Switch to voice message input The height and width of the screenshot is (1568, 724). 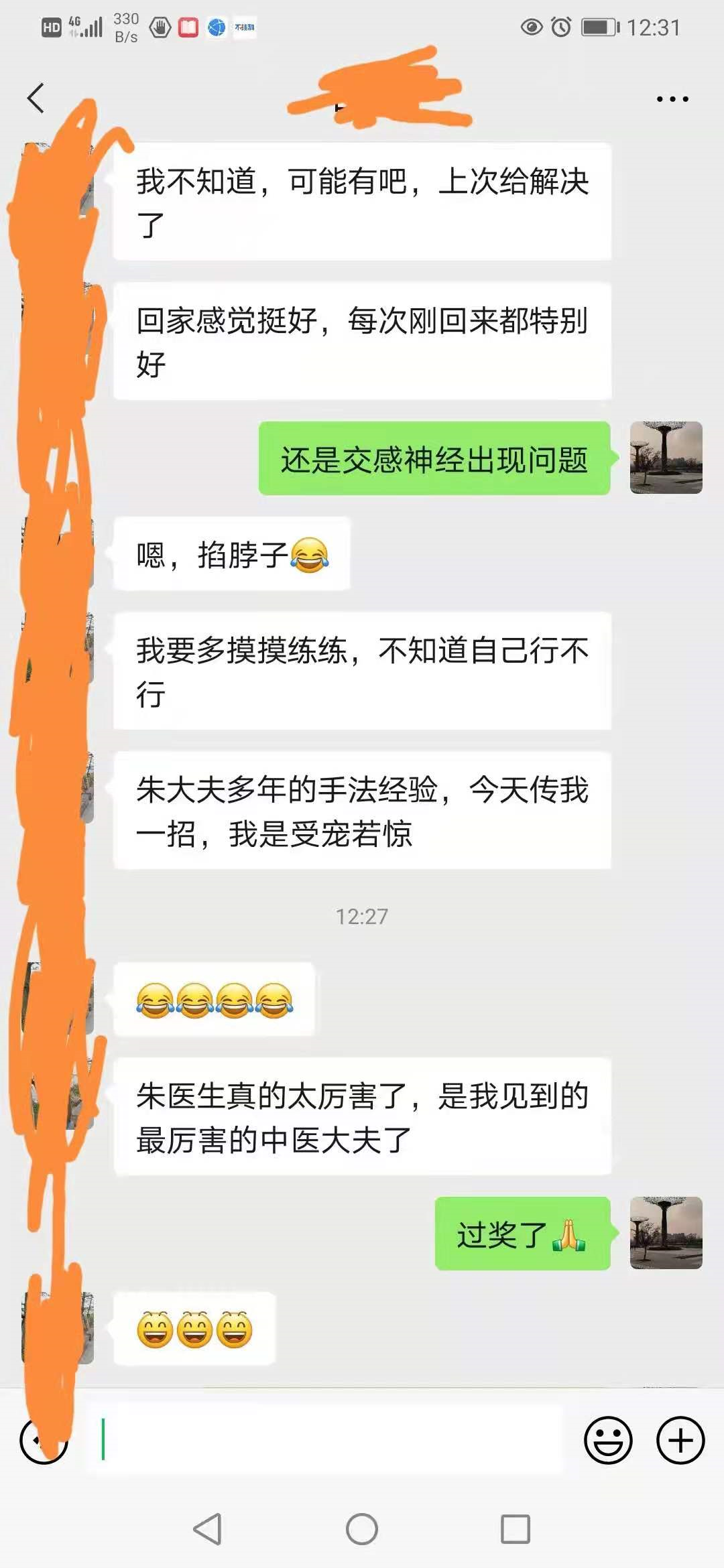coord(44,1439)
